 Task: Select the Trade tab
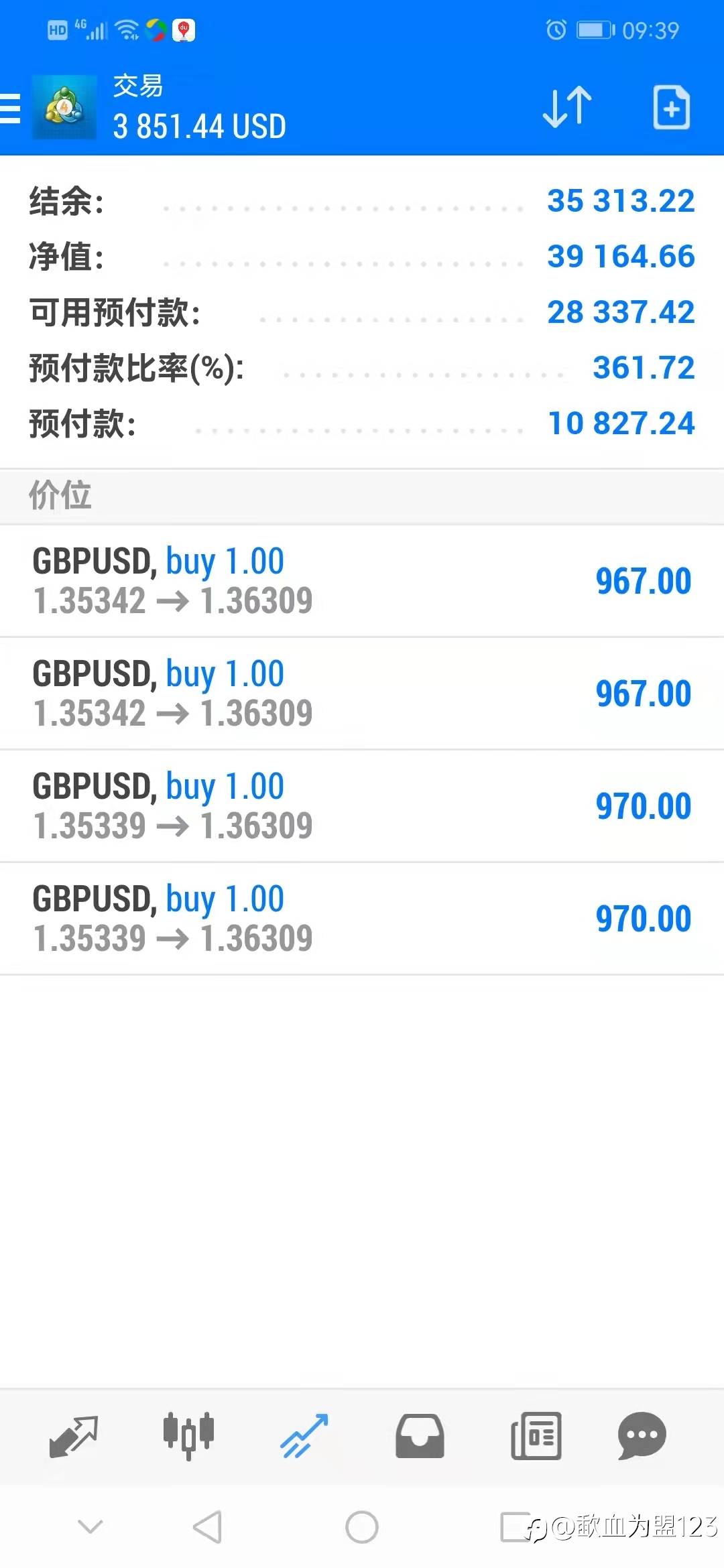[x=304, y=1435]
